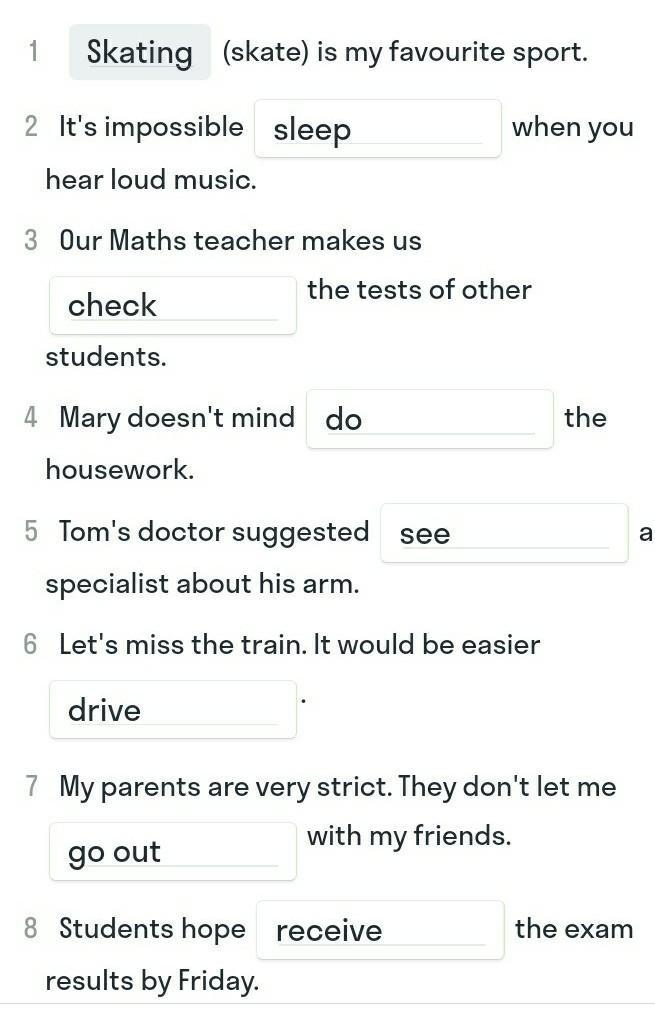Tap the "drive" input box in sentence 6

click(172, 710)
